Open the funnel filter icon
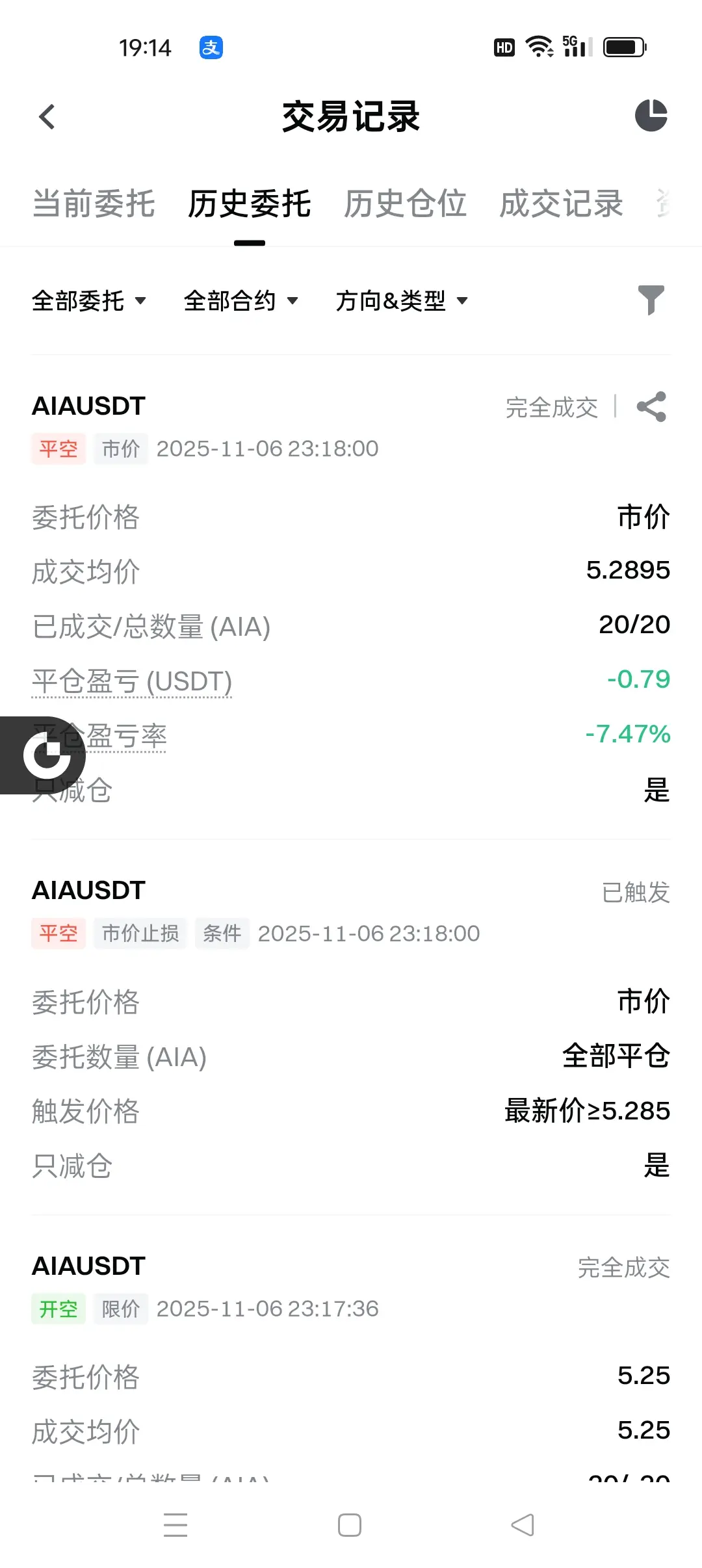This screenshot has height=1568, width=702. [651, 300]
